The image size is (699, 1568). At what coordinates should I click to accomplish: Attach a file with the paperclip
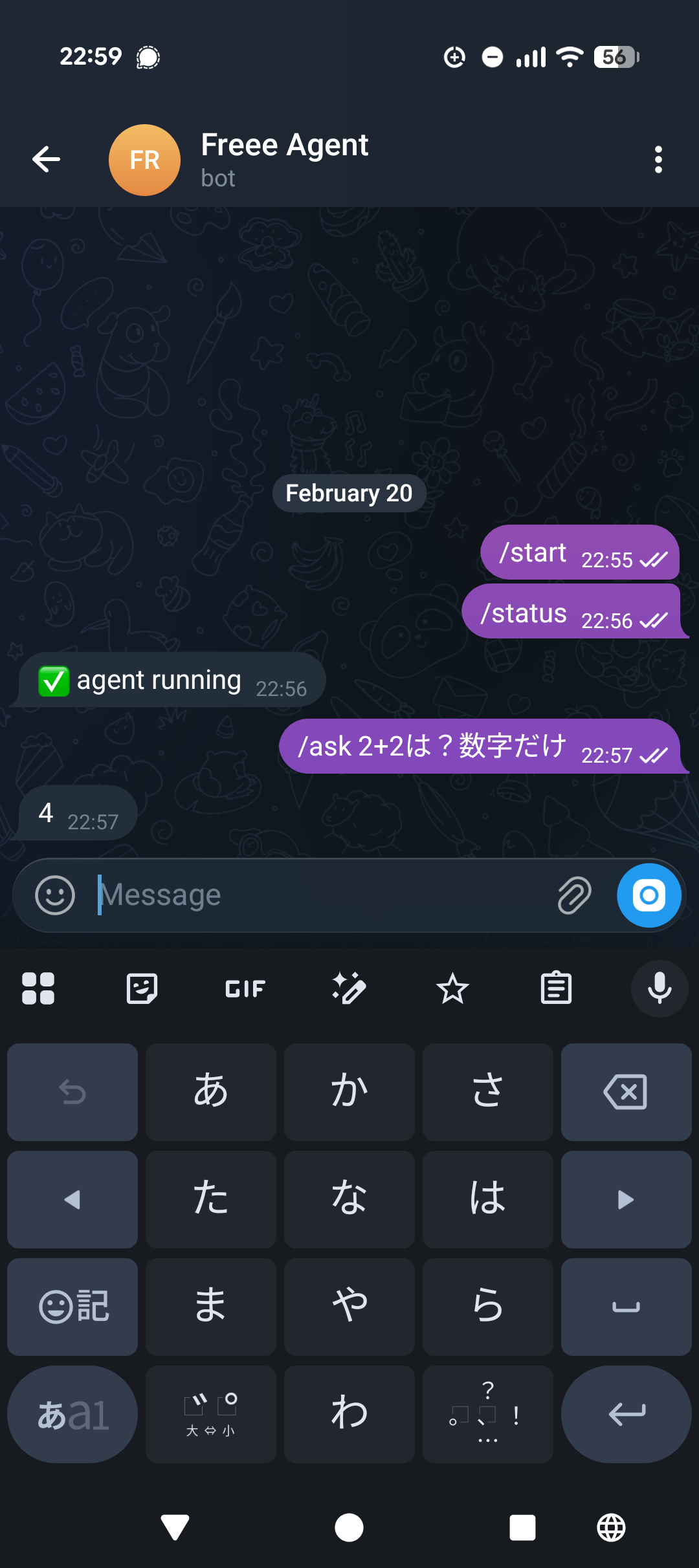(574, 895)
